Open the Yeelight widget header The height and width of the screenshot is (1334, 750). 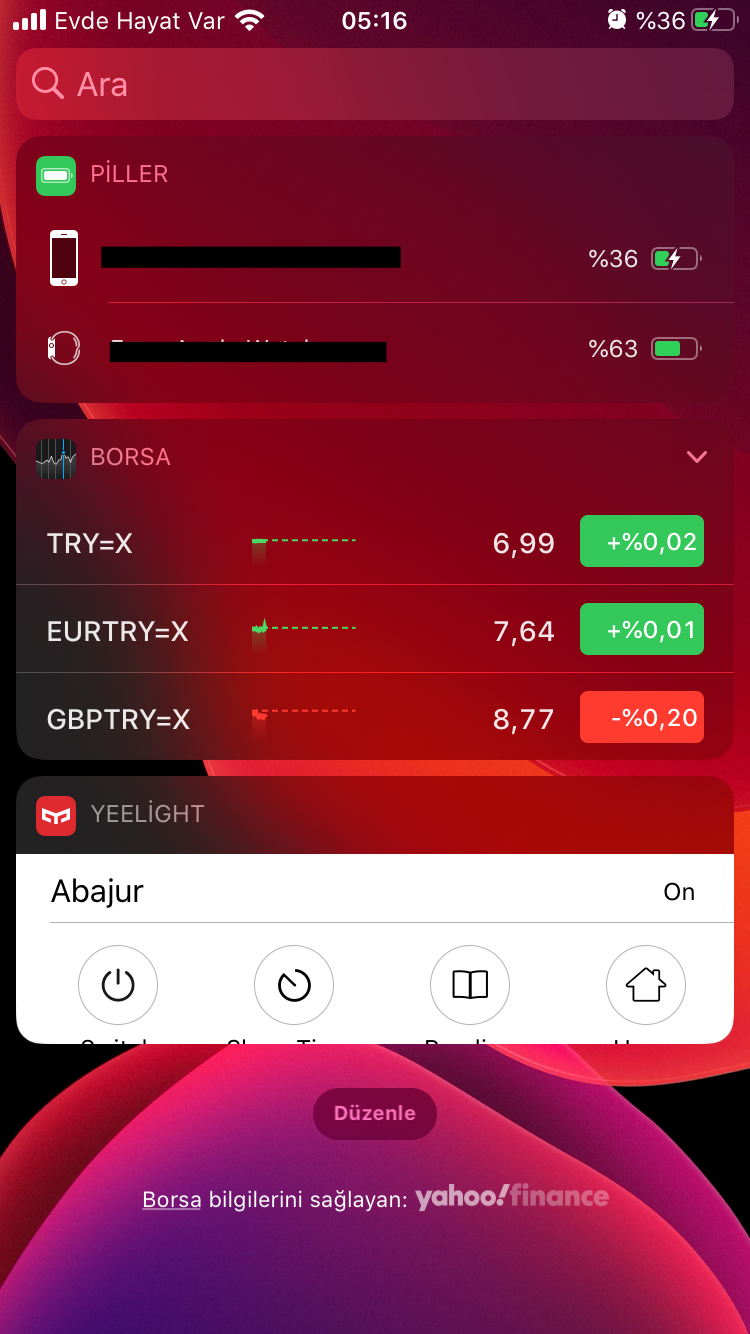pyautogui.click(x=375, y=815)
